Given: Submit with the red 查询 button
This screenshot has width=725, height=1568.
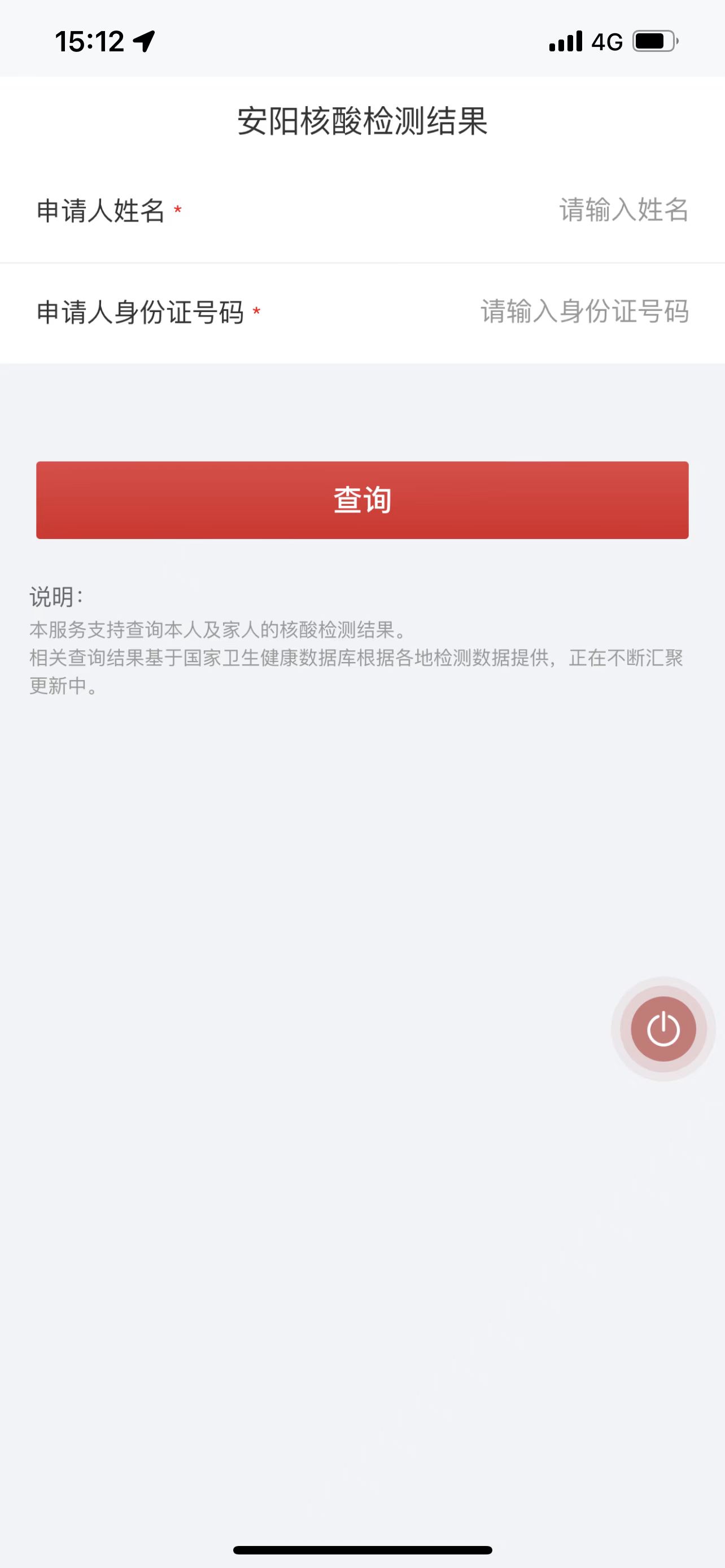Looking at the screenshot, I should tap(362, 500).
